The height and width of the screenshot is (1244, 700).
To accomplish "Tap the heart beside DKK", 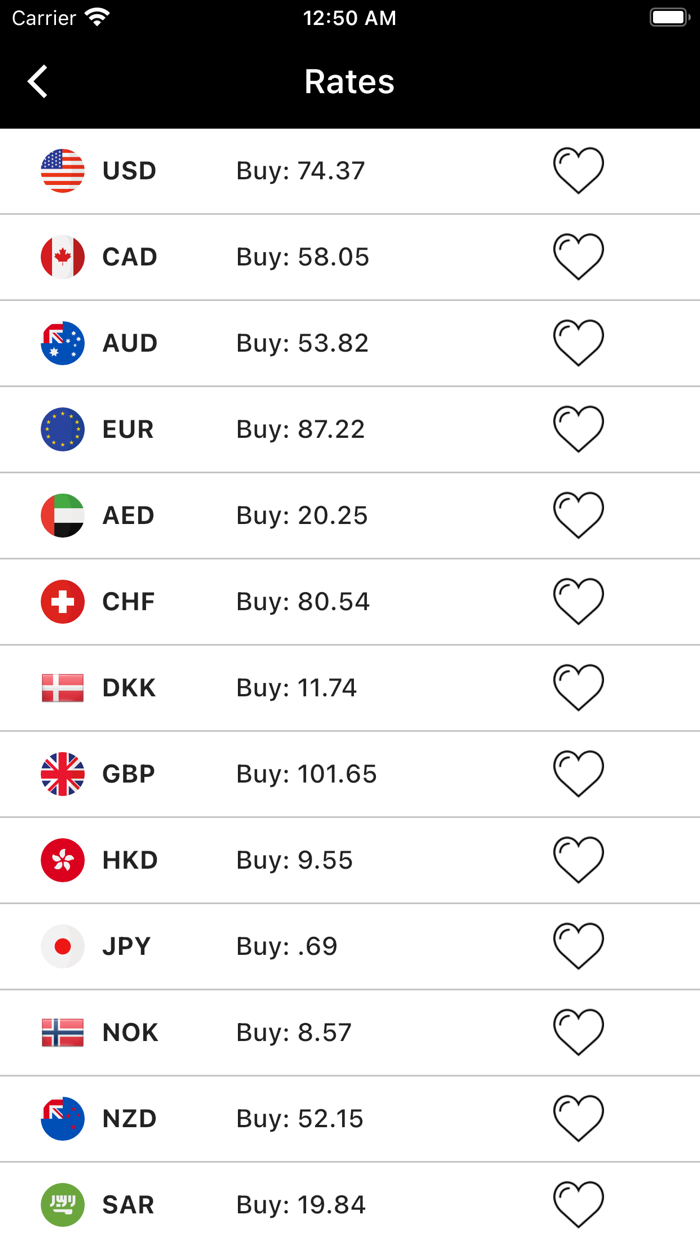I will 578,687.
